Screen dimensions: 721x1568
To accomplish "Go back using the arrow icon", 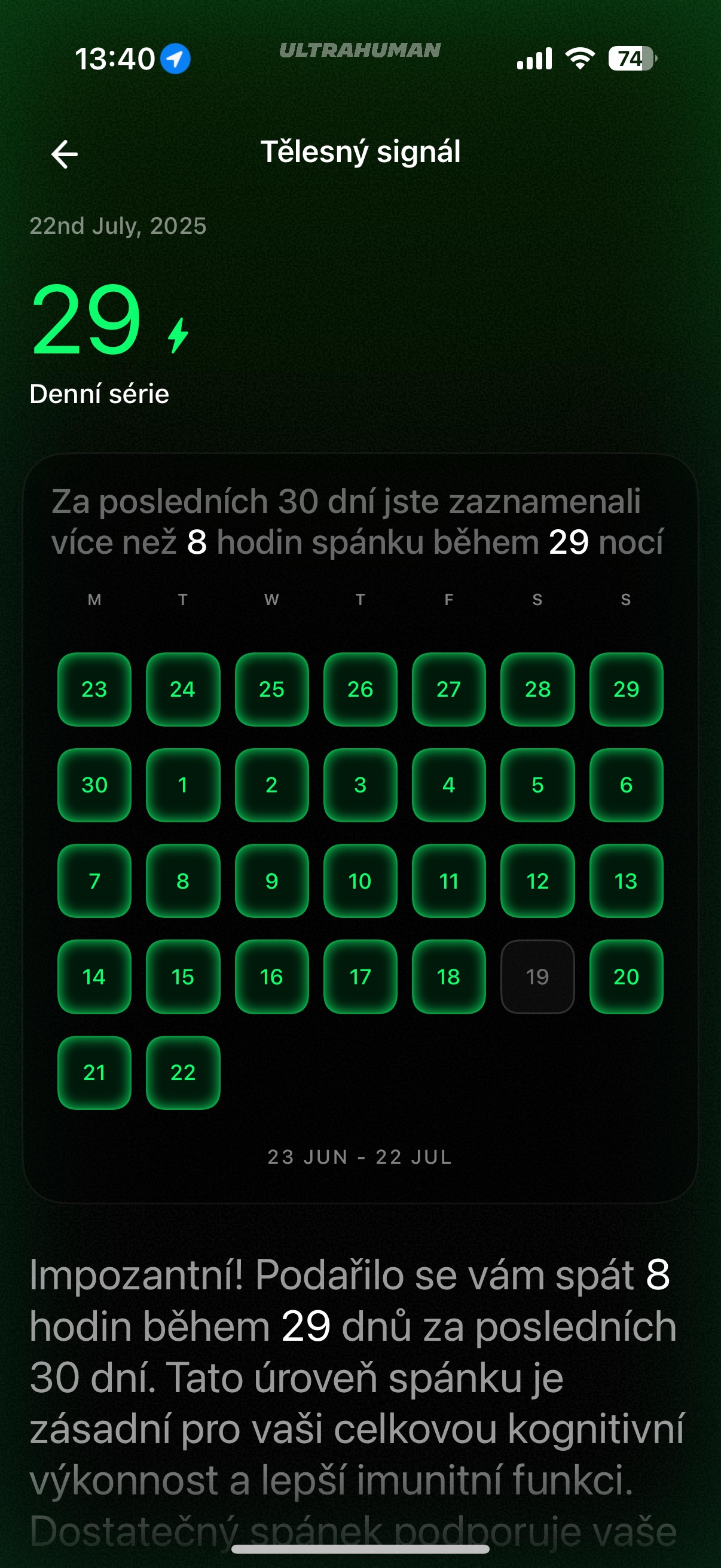I will point(64,154).
